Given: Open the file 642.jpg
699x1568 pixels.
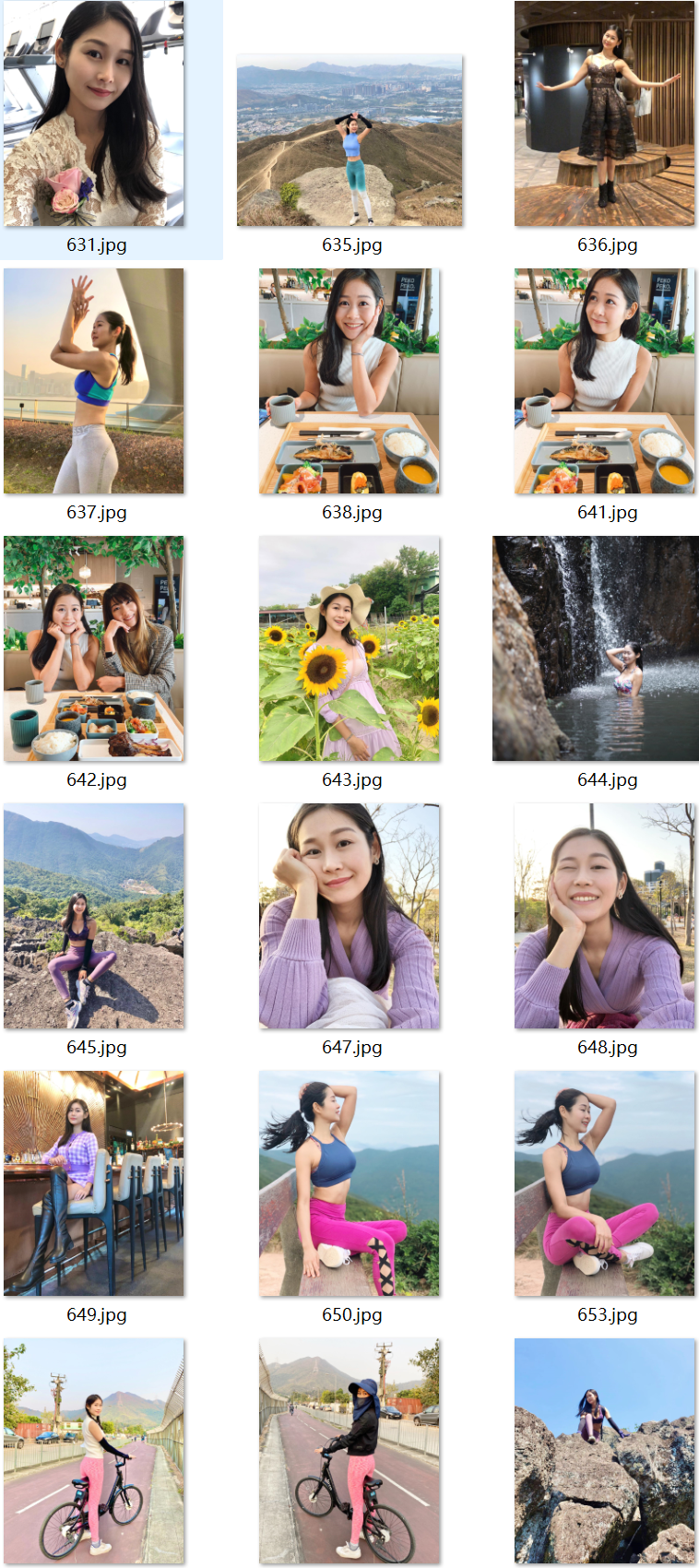Looking at the screenshot, I should (x=93, y=648).
